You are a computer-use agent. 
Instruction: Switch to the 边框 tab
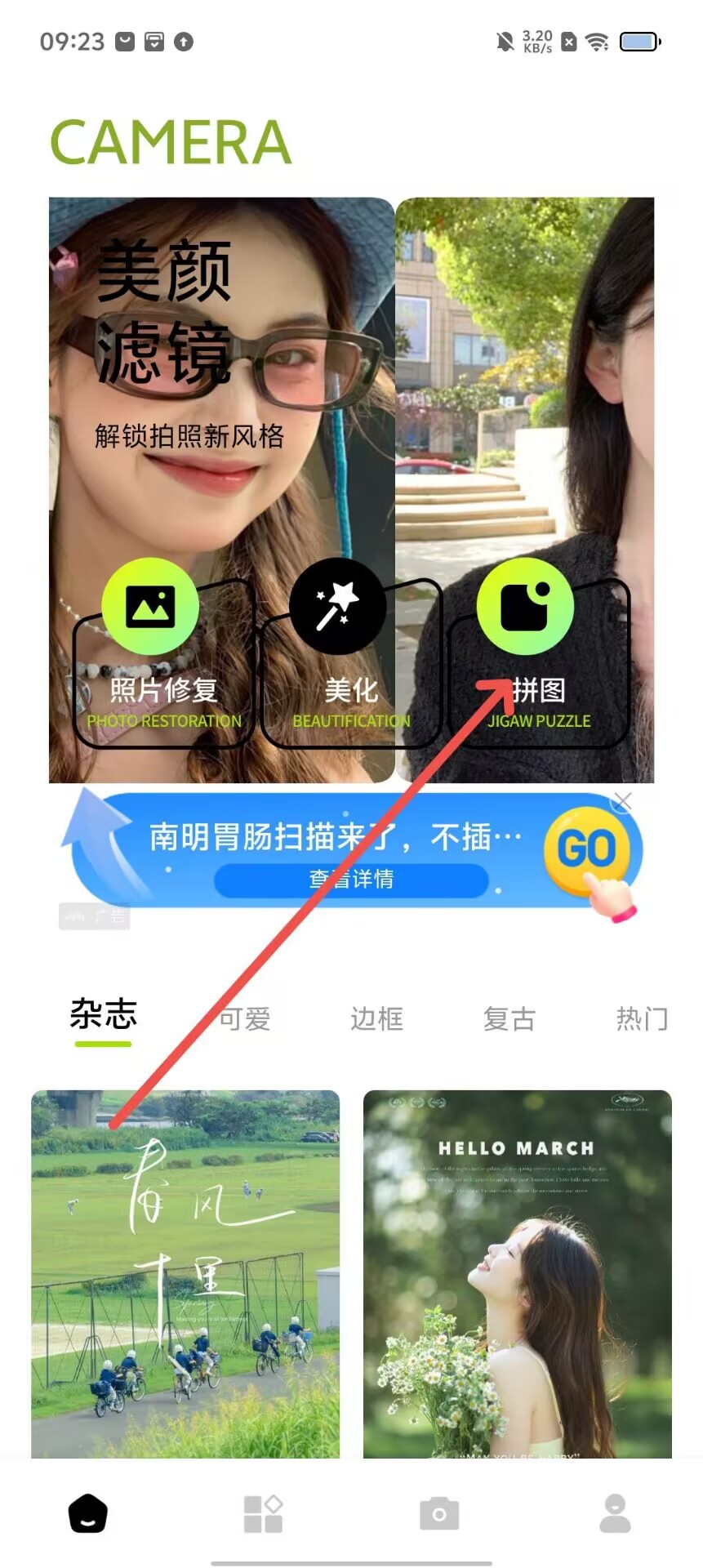click(376, 1019)
